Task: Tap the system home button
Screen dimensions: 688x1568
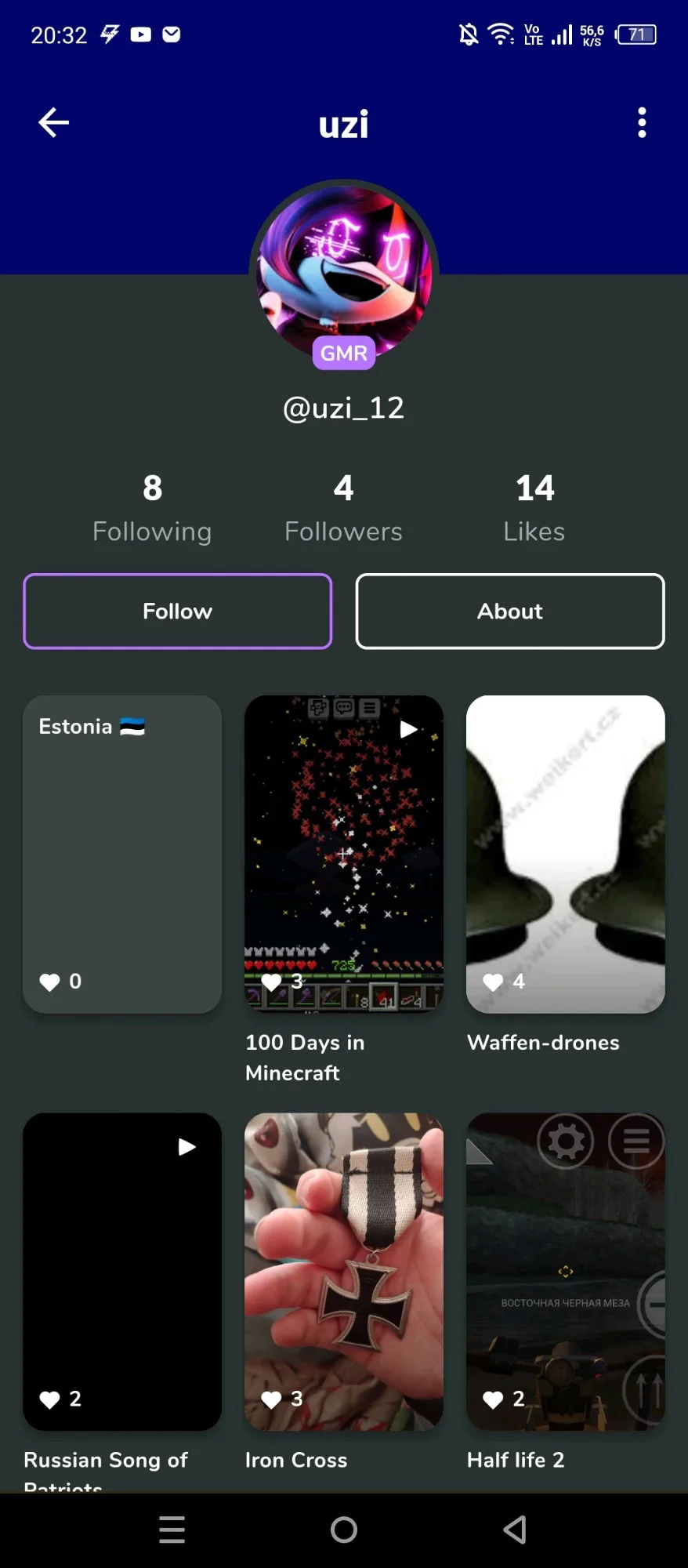Action: [x=344, y=1530]
